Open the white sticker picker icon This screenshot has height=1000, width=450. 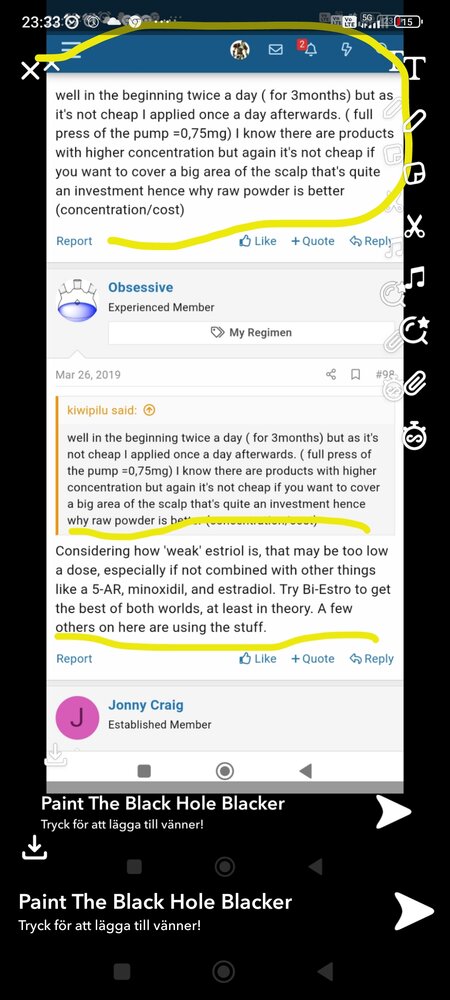[x=415, y=173]
